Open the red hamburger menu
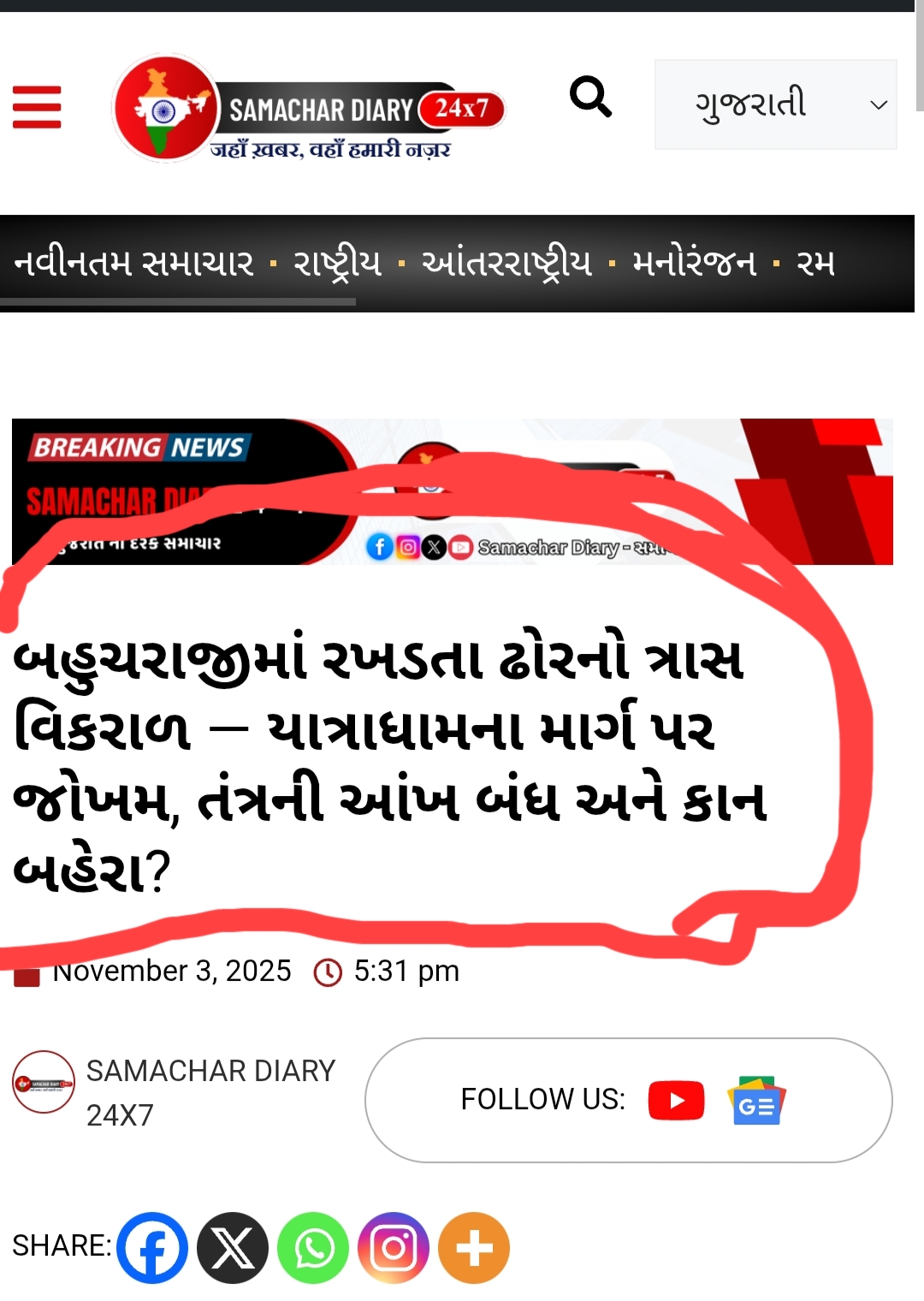Viewport: 924px width, 1301px height. point(37,107)
